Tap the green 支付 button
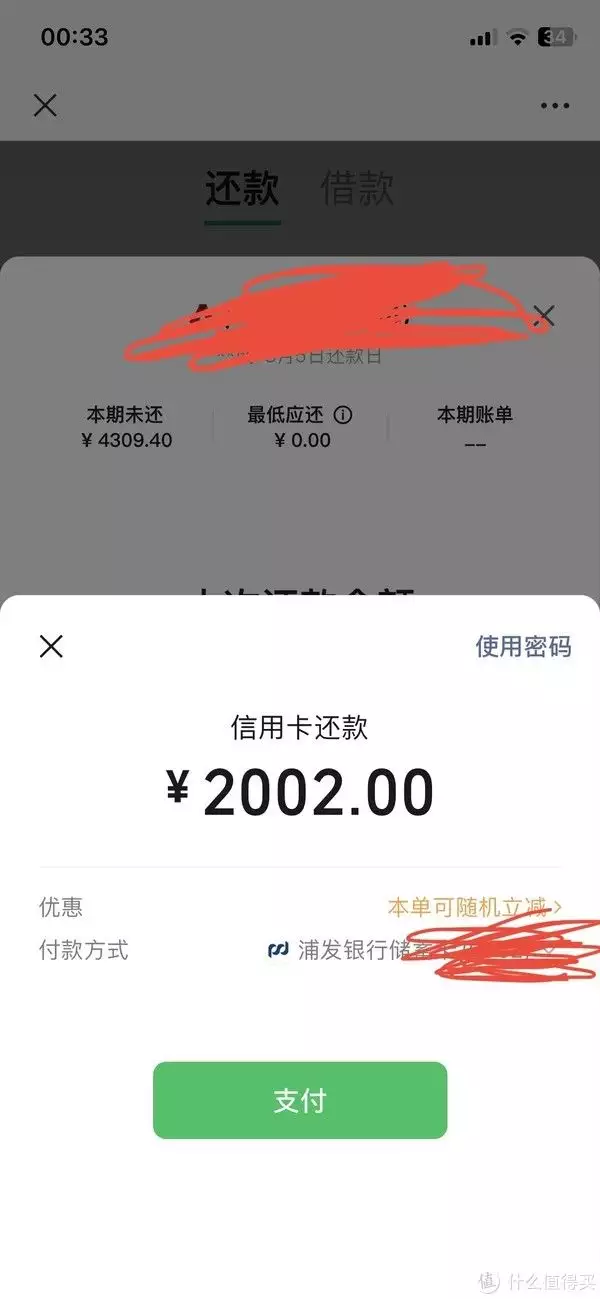Image resolution: width=600 pixels, height=1299 pixels. coord(300,1100)
